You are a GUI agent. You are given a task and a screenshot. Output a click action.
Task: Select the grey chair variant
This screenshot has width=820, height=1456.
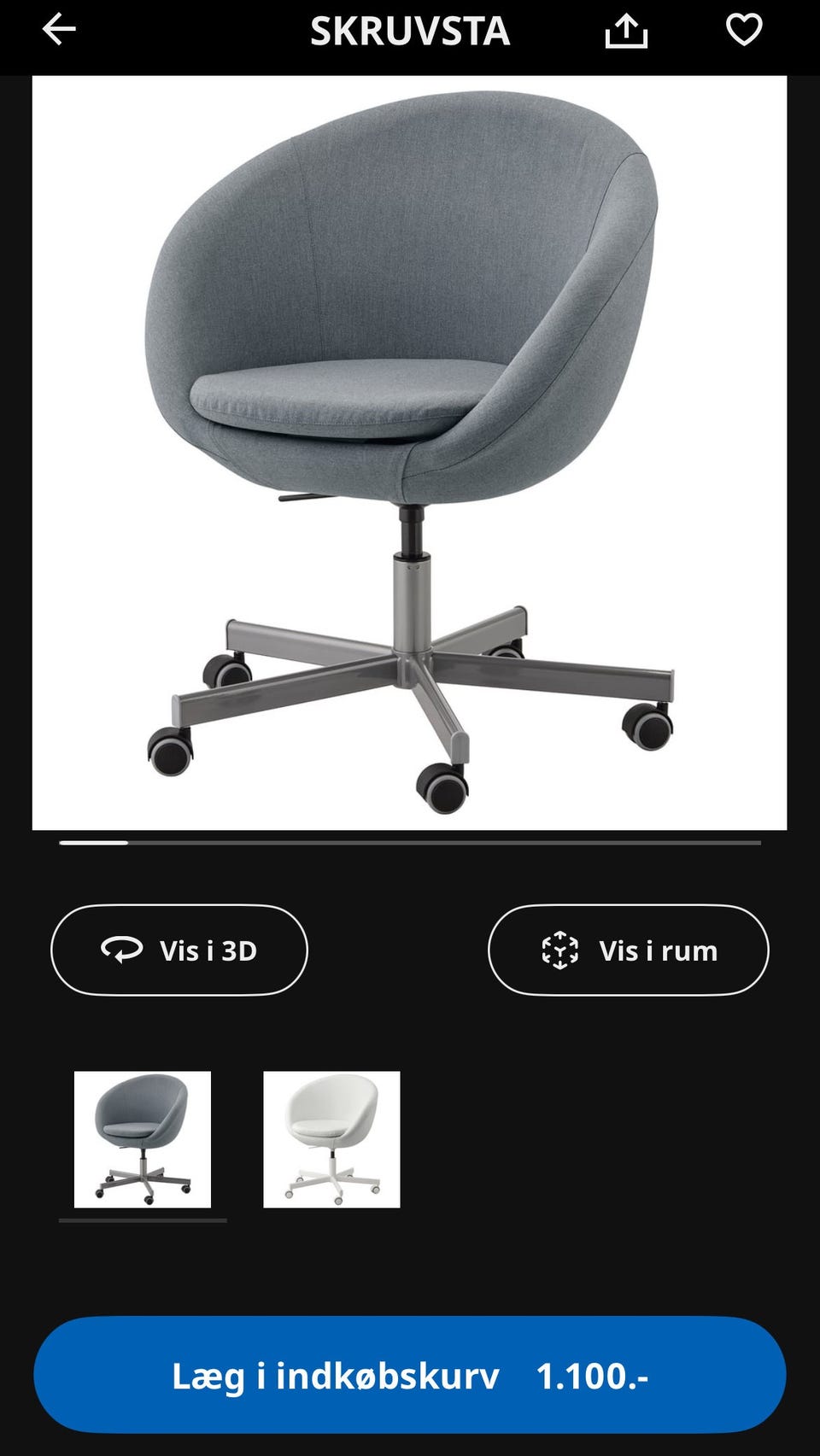pos(143,1139)
